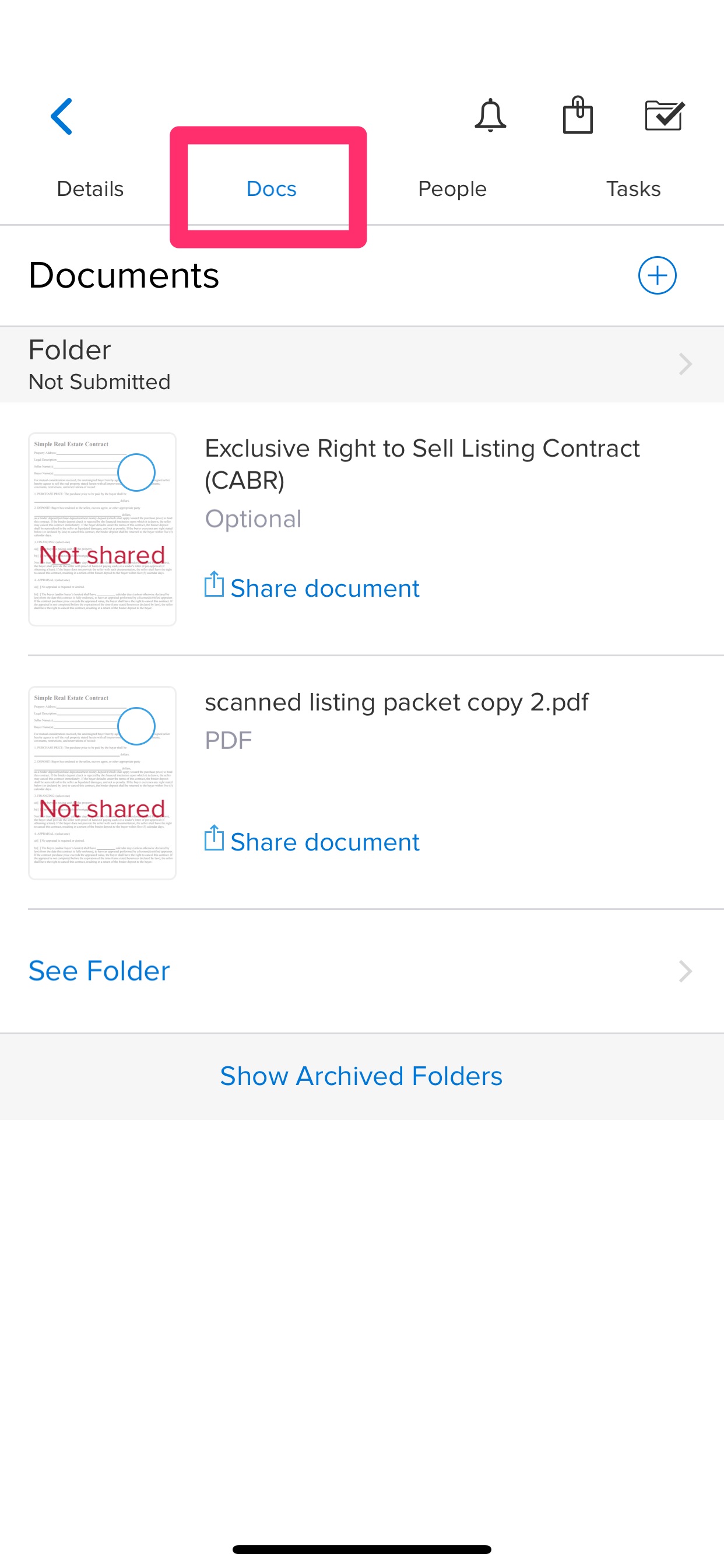Image resolution: width=724 pixels, height=1568 pixels.
Task: Tap the share icon for scanned listing packet
Action: tap(214, 840)
